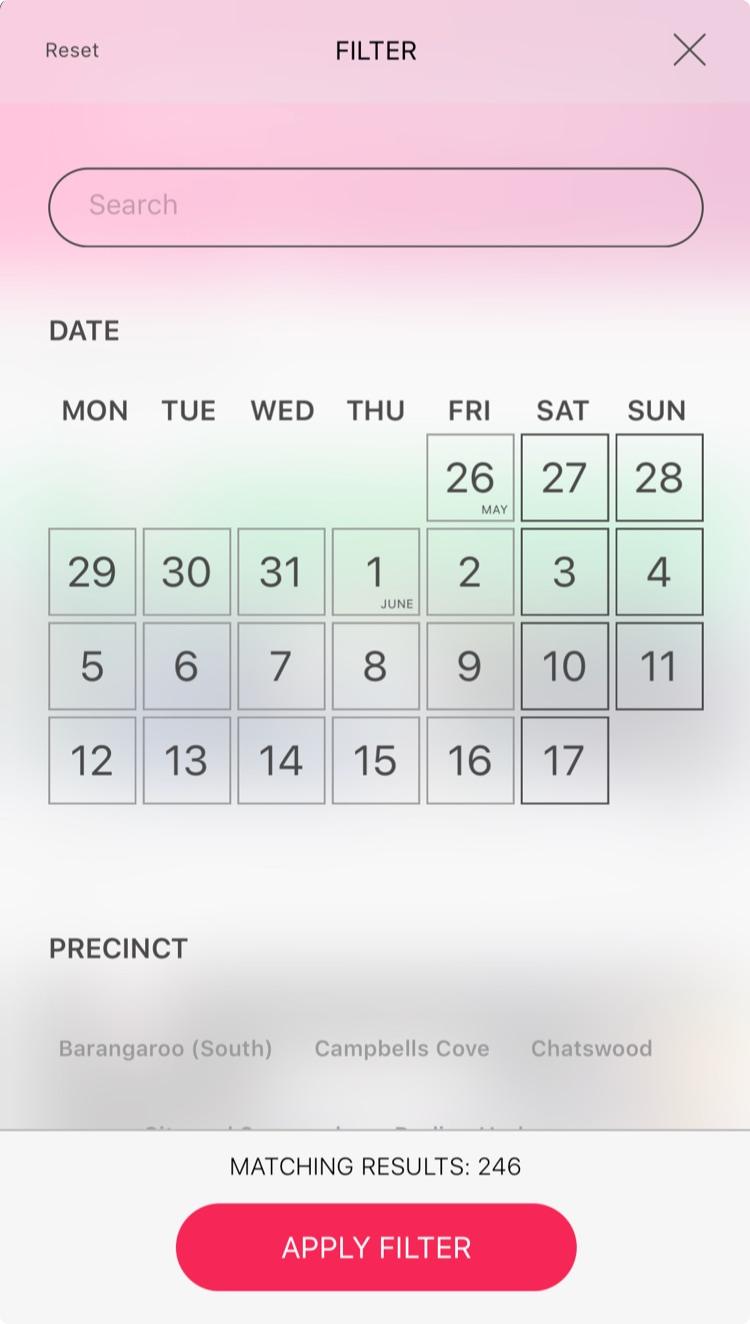Pick date 16 on the calendar
Screen dimensions: 750x1324
(x=470, y=760)
